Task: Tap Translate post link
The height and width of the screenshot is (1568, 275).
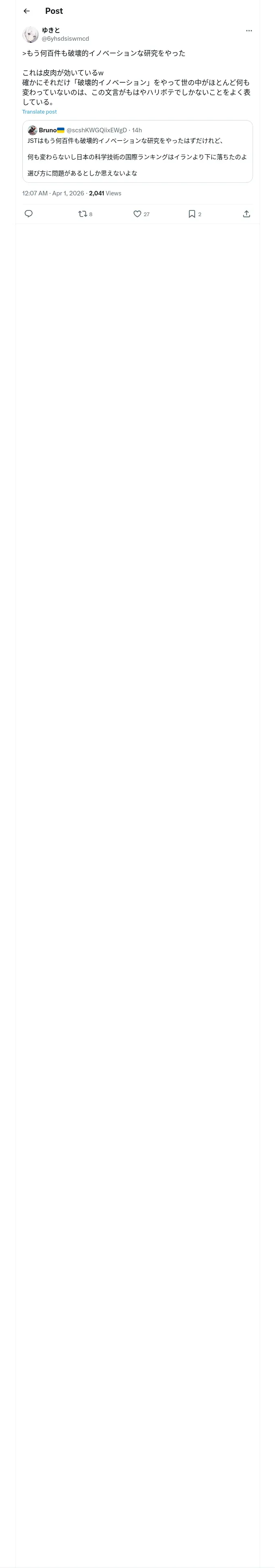Action: (x=40, y=112)
